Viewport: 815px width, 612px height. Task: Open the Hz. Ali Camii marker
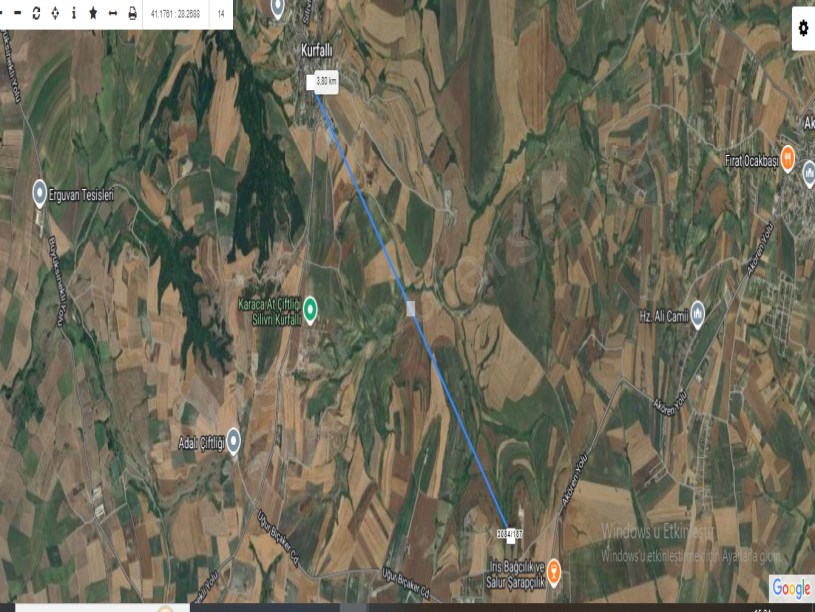point(698,315)
